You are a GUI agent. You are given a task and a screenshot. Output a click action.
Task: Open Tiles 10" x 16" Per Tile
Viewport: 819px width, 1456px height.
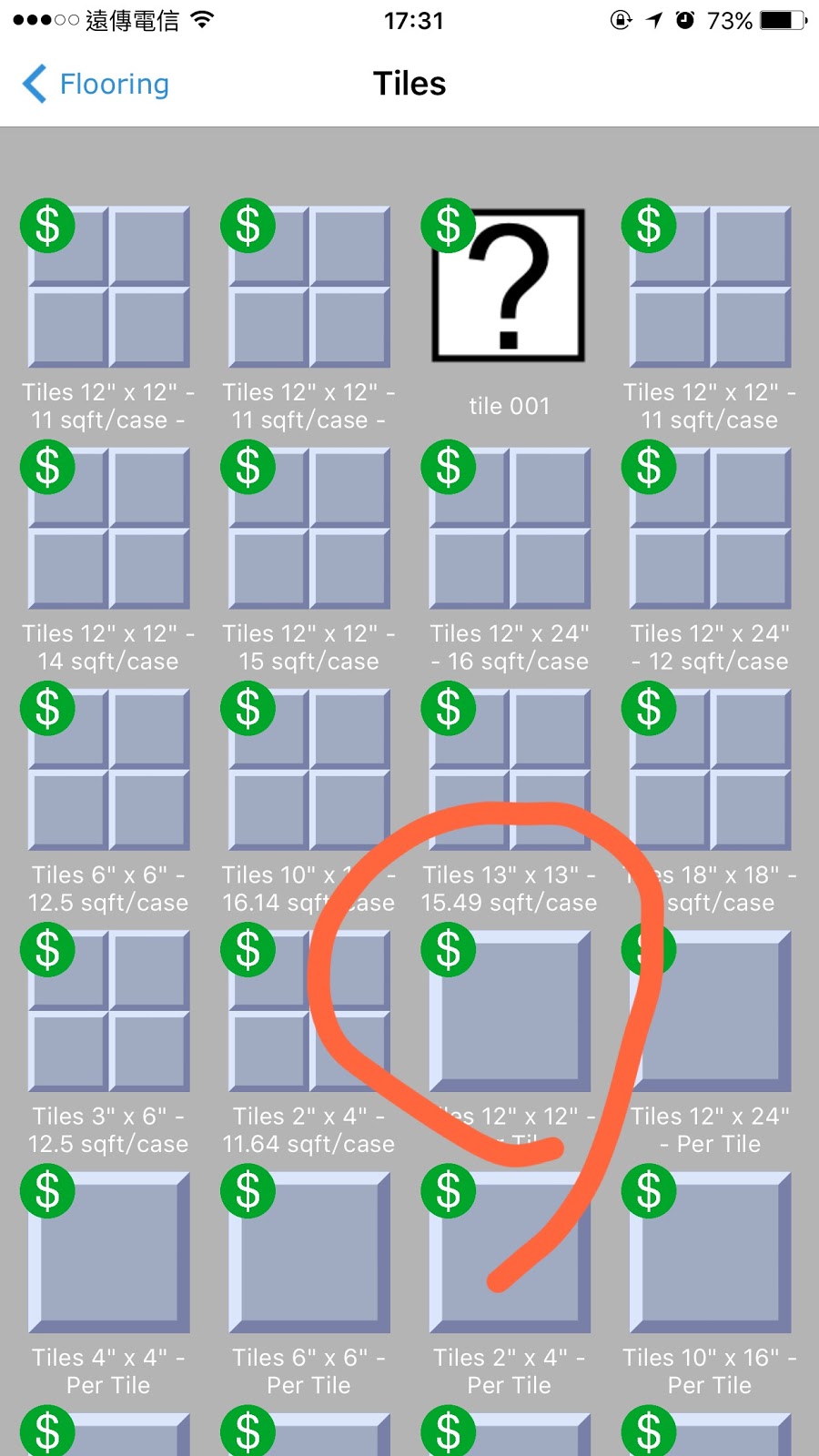tap(710, 1251)
